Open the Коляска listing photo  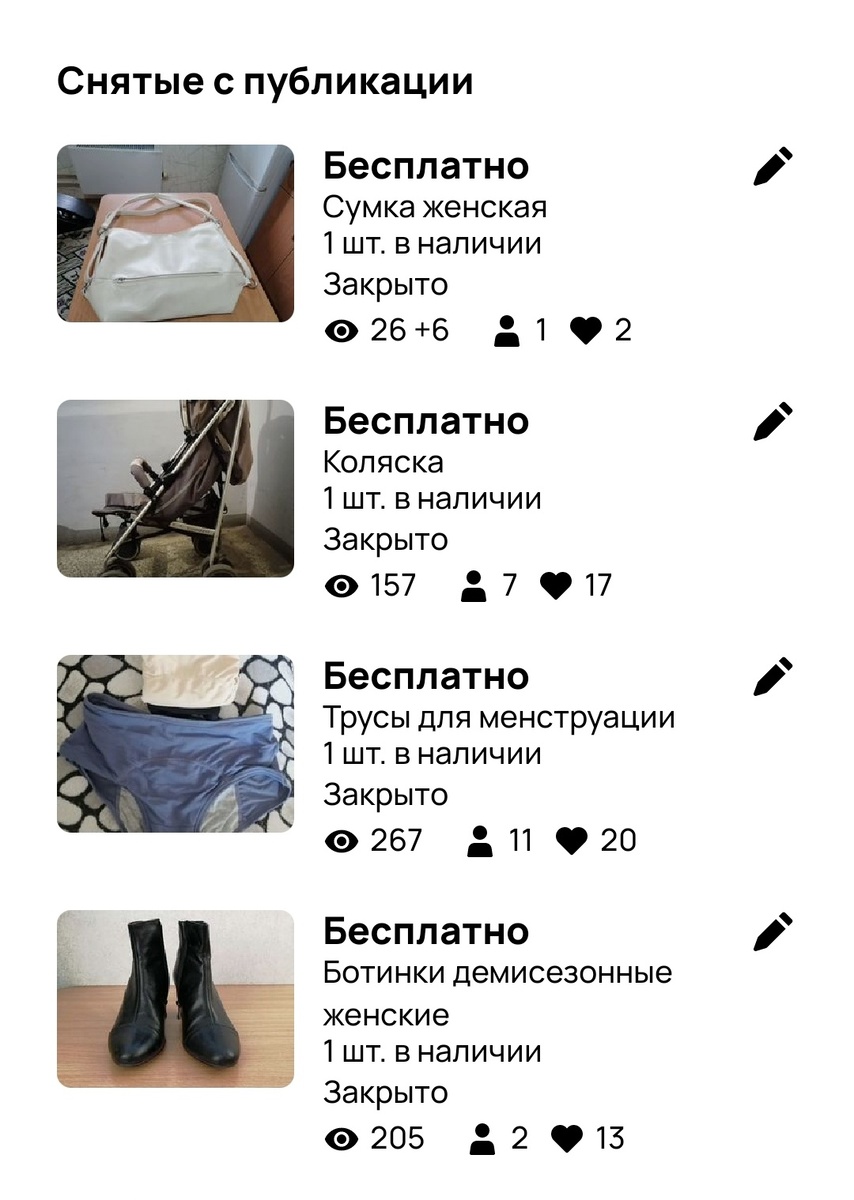[x=176, y=489]
